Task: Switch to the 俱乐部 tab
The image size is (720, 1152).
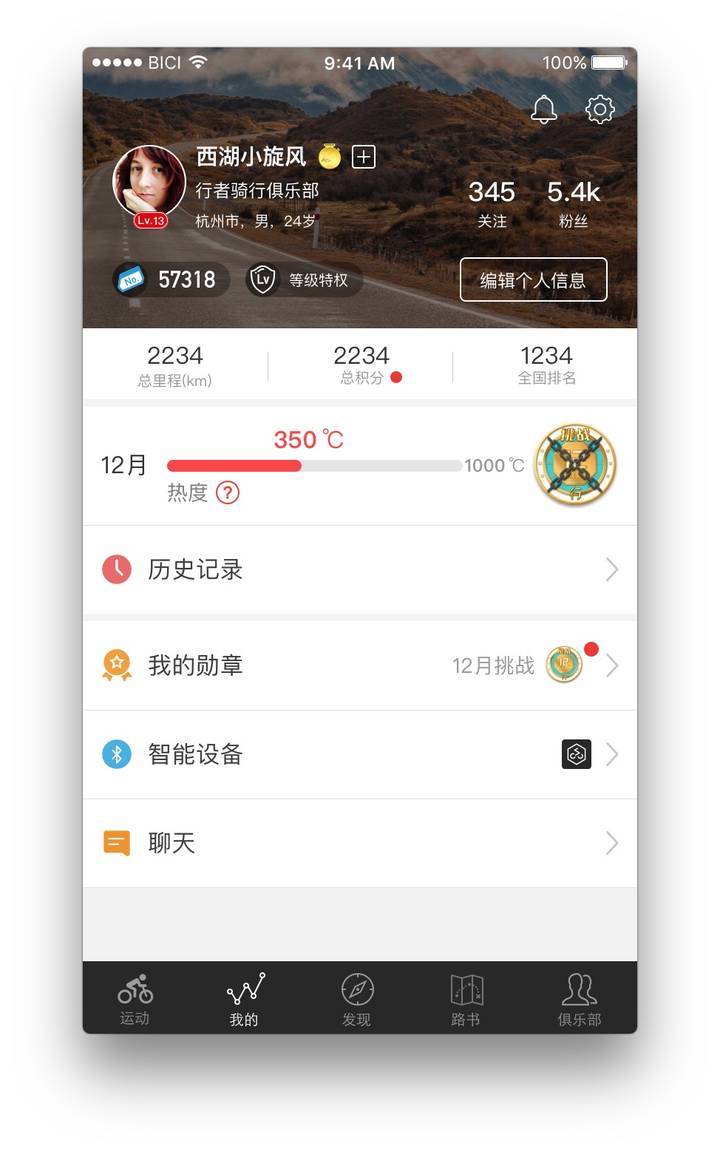Action: click(x=579, y=999)
